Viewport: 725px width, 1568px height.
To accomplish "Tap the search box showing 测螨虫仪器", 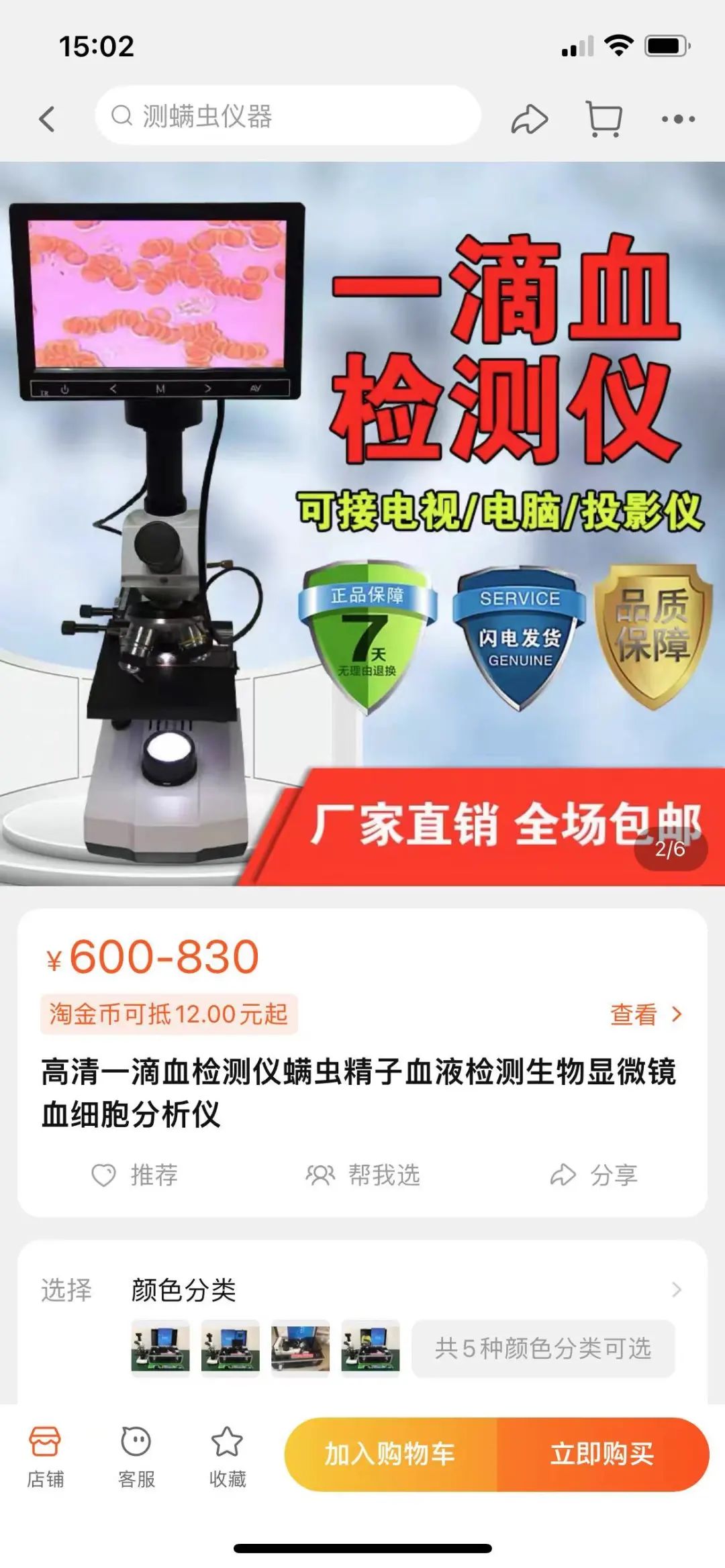I will (289, 116).
